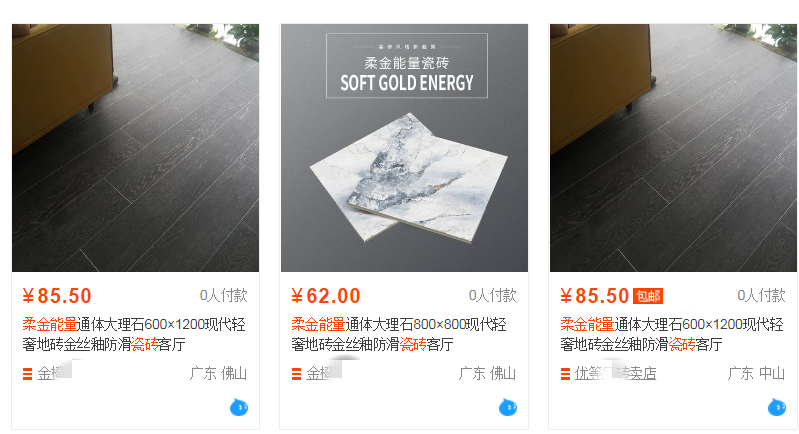Tap the chat icon on the 广东 中山 listing
The height and width of the screenshot is (434, 799).
click(777, 407)
